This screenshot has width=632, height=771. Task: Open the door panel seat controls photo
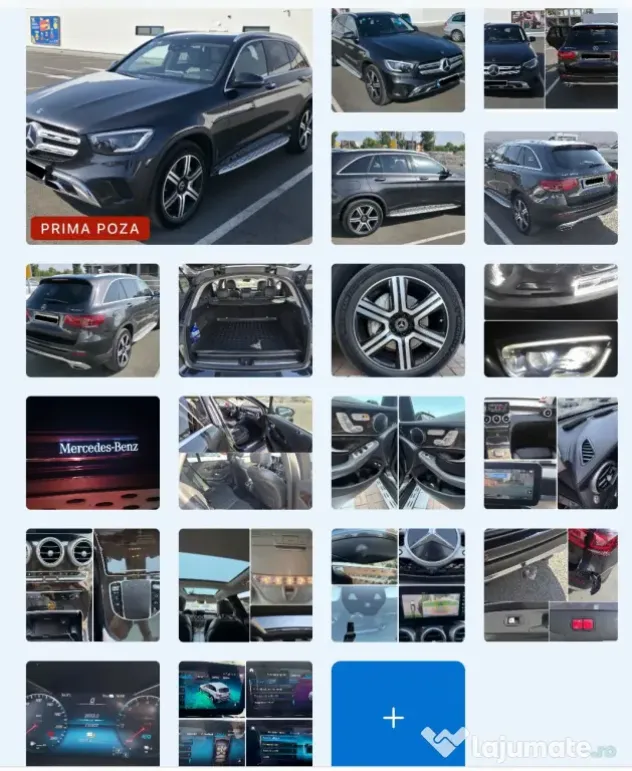398,452
